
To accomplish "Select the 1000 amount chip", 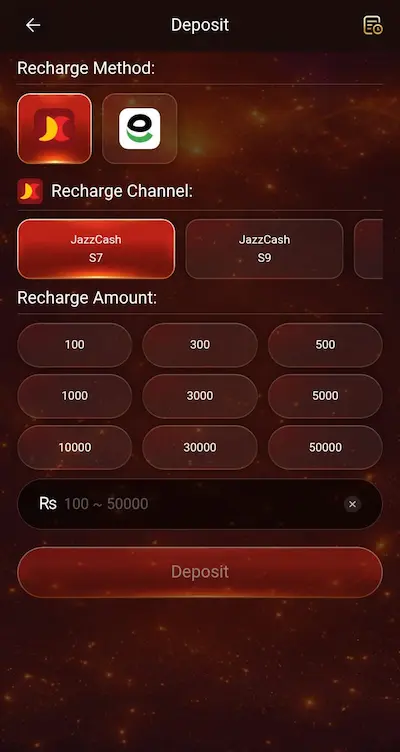I will 75,396.
